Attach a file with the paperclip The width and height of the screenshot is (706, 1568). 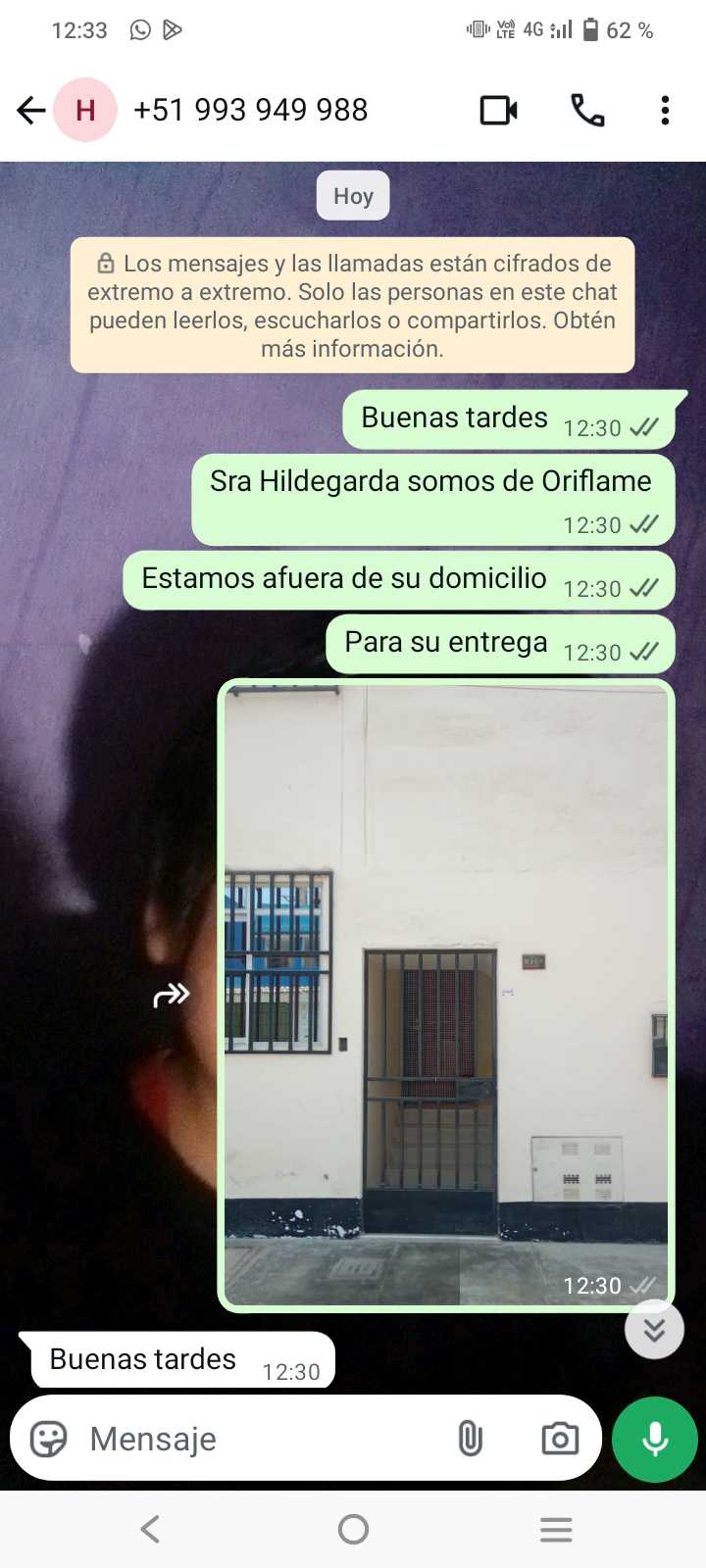pos(471,1439)
